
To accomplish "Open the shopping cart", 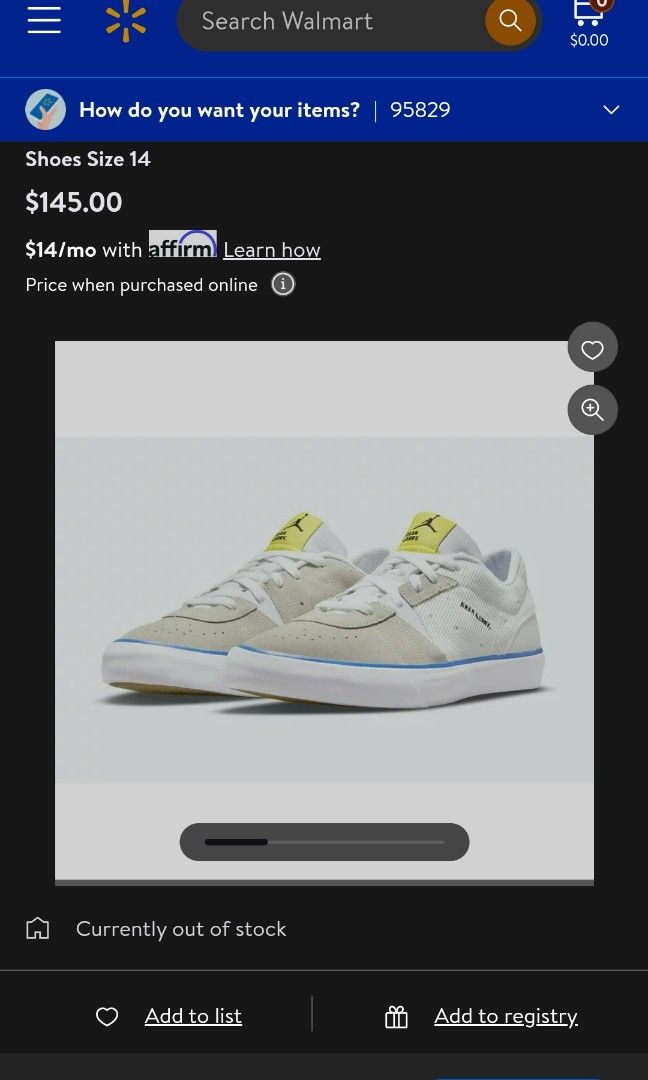I will pyautogui.click(x=589, y=21).
